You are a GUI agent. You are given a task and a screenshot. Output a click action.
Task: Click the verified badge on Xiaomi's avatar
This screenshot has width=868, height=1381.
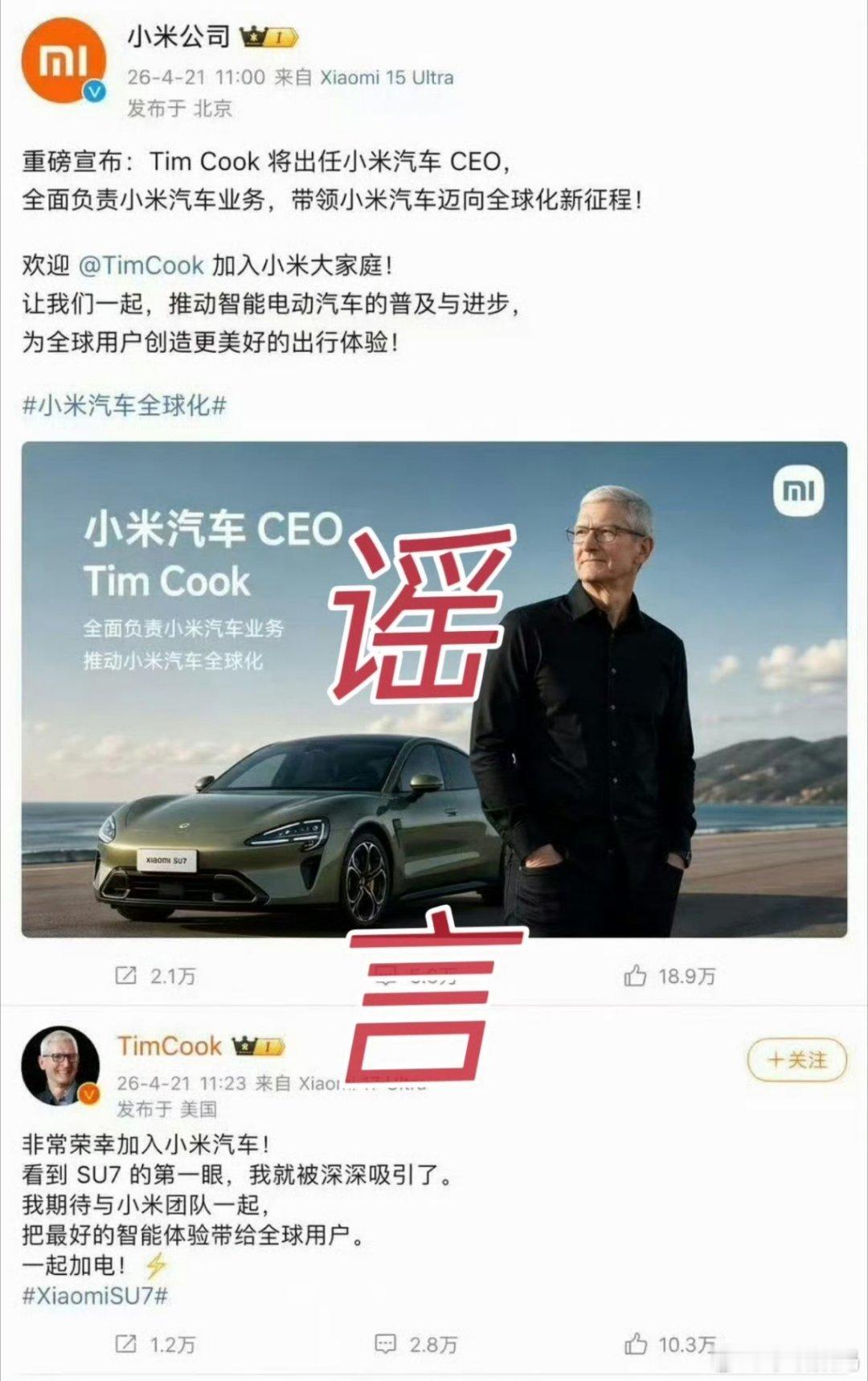coord(96,89)
